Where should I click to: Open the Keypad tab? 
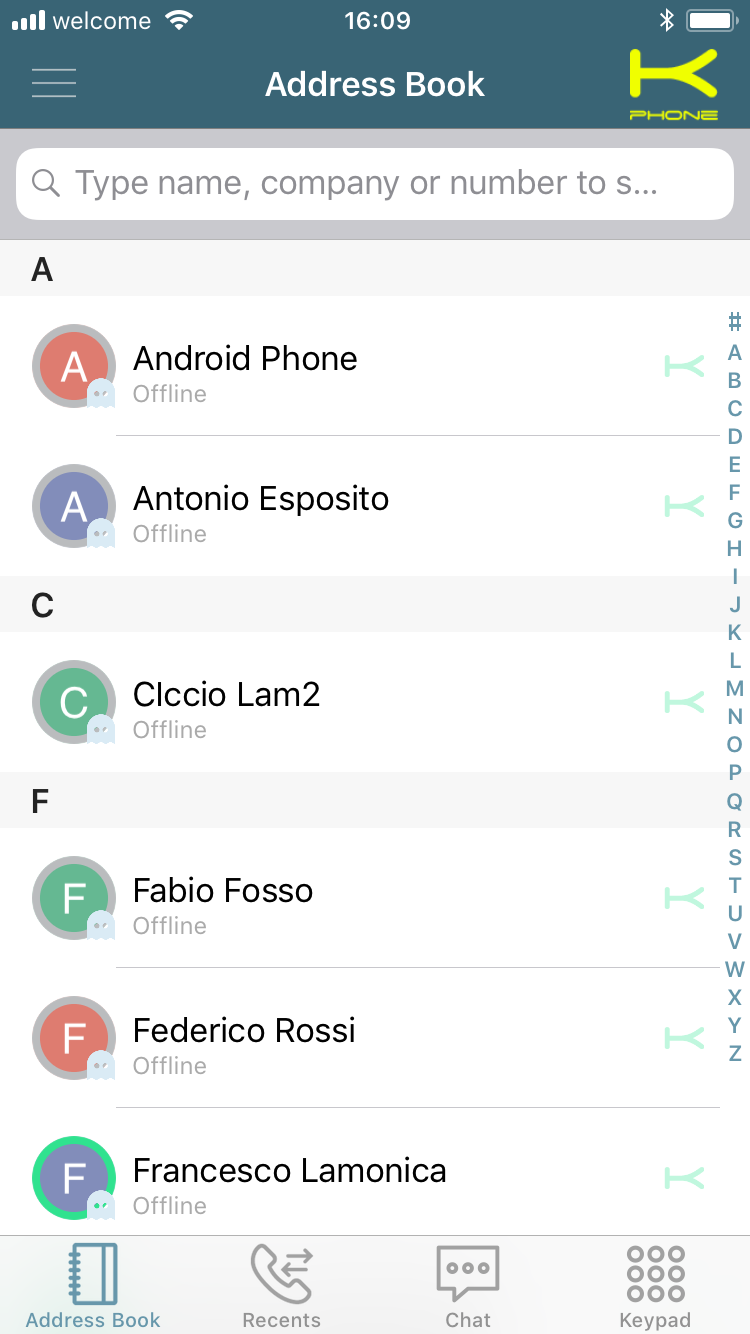pyautogui.click(x=655, y=1286)
